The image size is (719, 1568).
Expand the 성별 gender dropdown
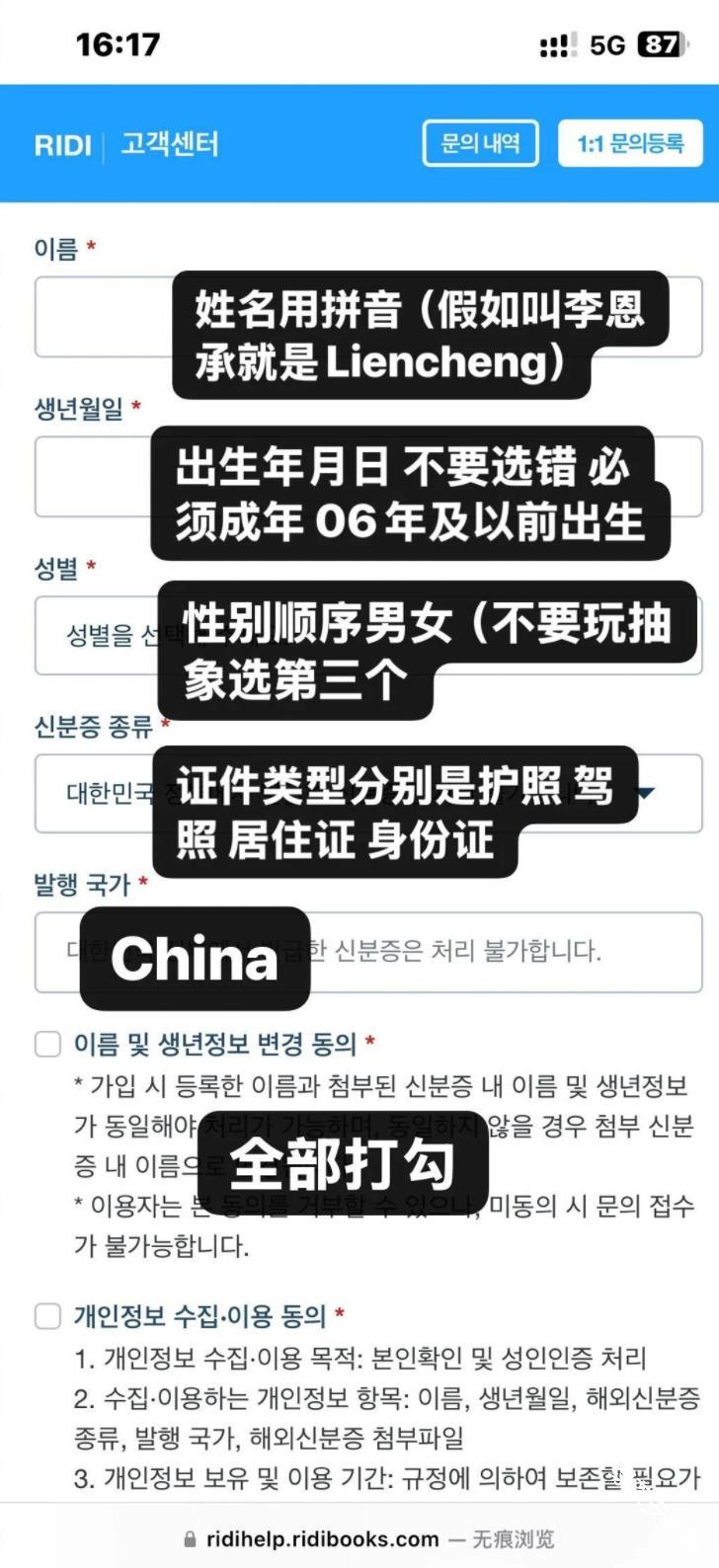[99, 635]
